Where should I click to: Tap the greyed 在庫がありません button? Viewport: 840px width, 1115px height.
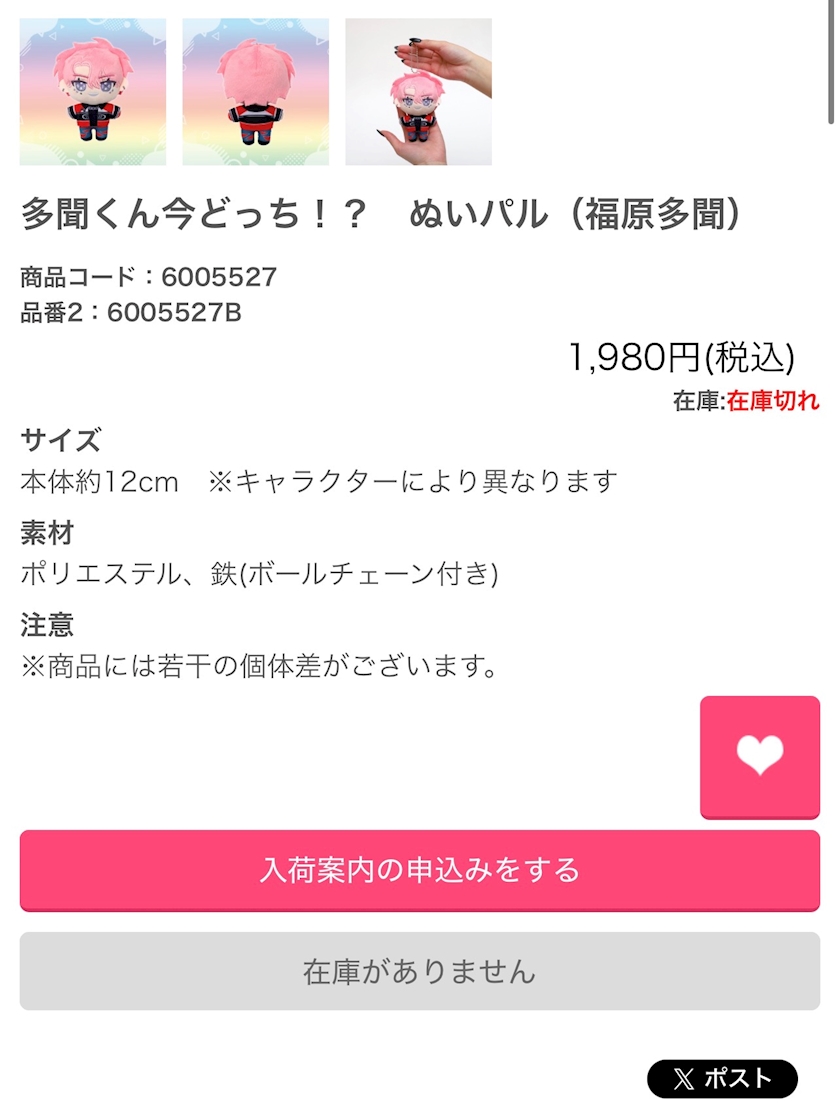(x=420, y=971)
